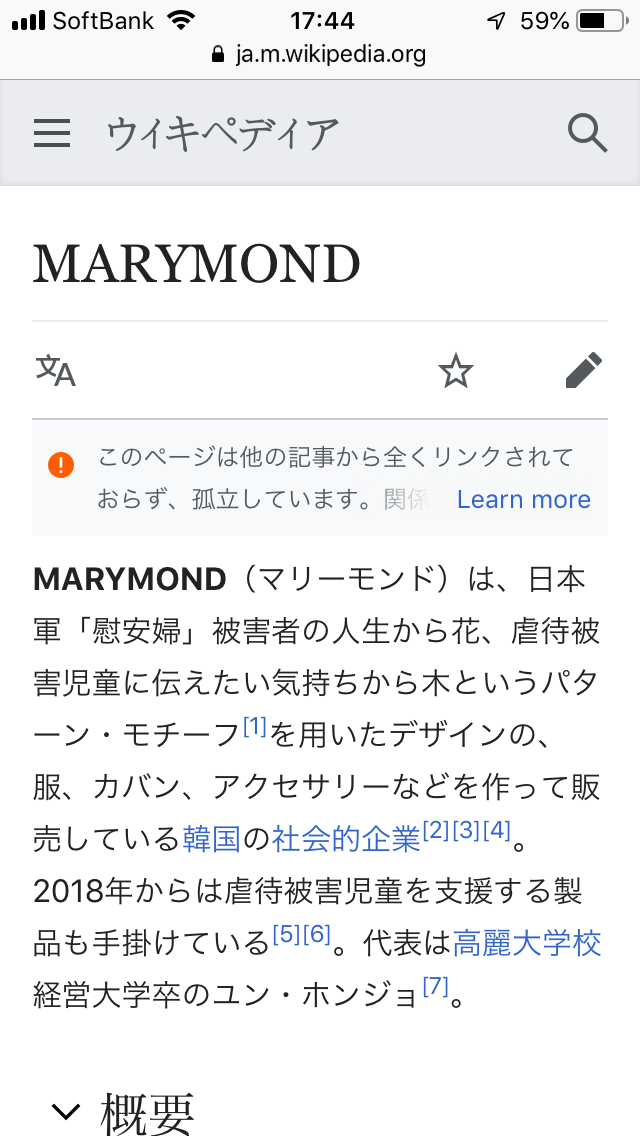The image size is (640, 1136).
Task: Open the 社会的企業 link
Action: (x=345, y=838)
